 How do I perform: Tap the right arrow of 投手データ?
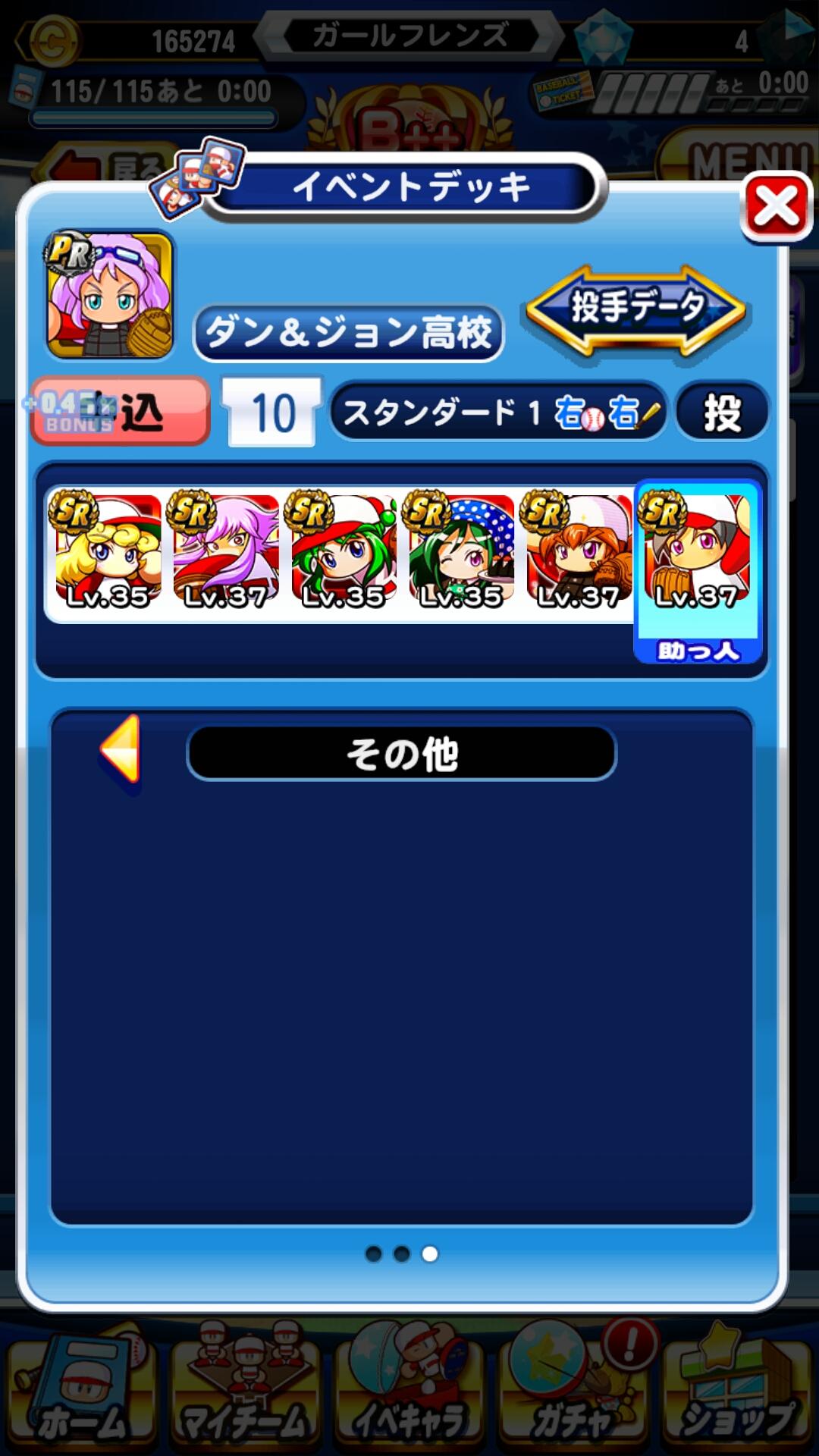pos(724,307)
